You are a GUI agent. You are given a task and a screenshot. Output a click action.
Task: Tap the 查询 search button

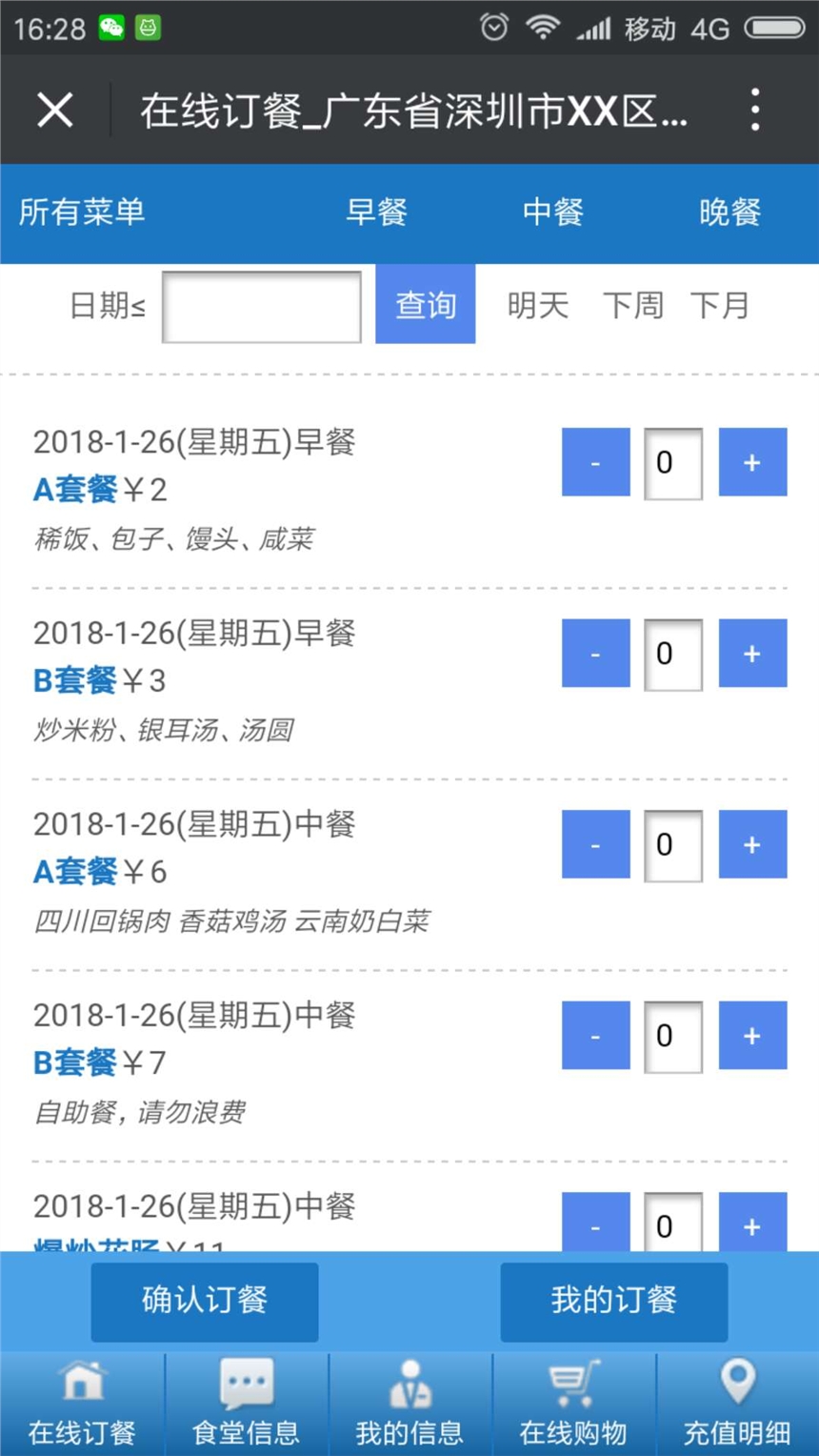(x=425, y=305)
